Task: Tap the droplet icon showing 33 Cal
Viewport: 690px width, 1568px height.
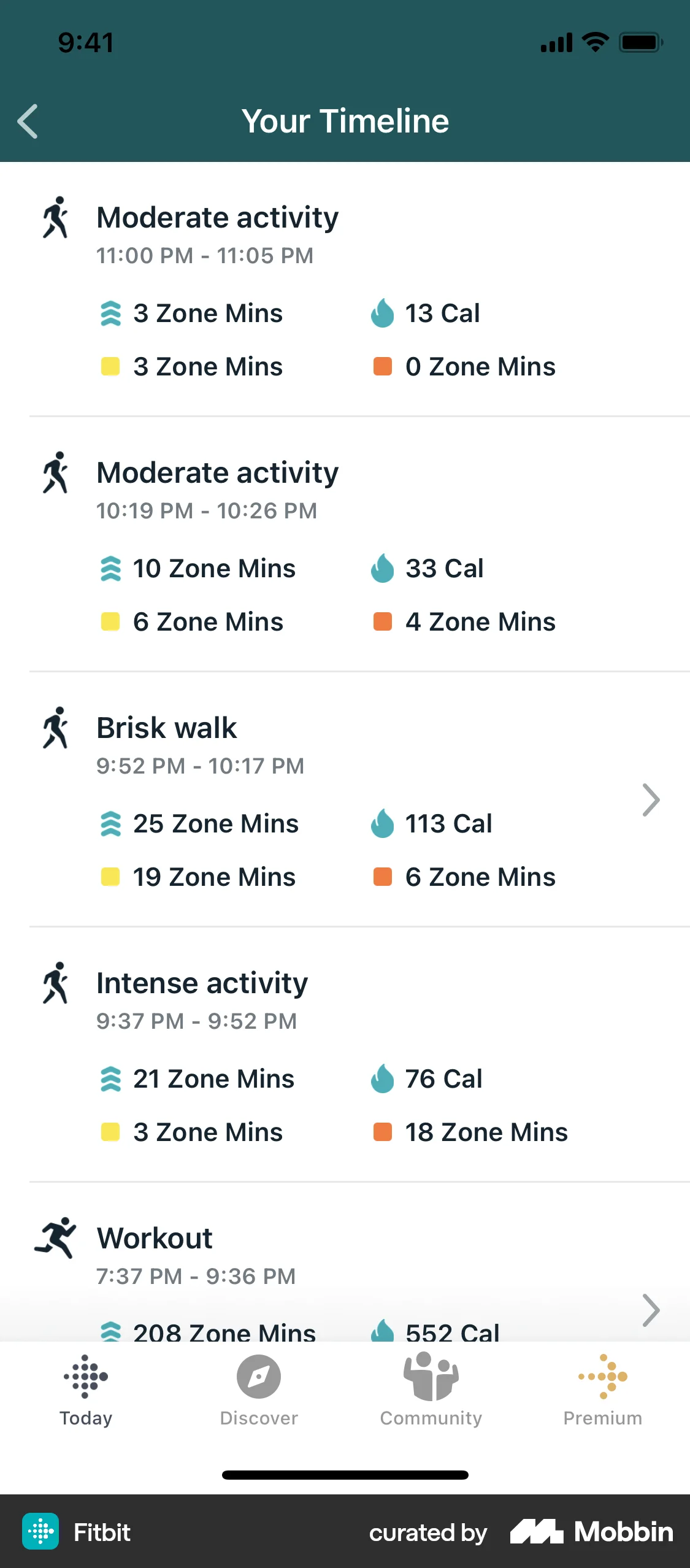Action: (382, 568)
